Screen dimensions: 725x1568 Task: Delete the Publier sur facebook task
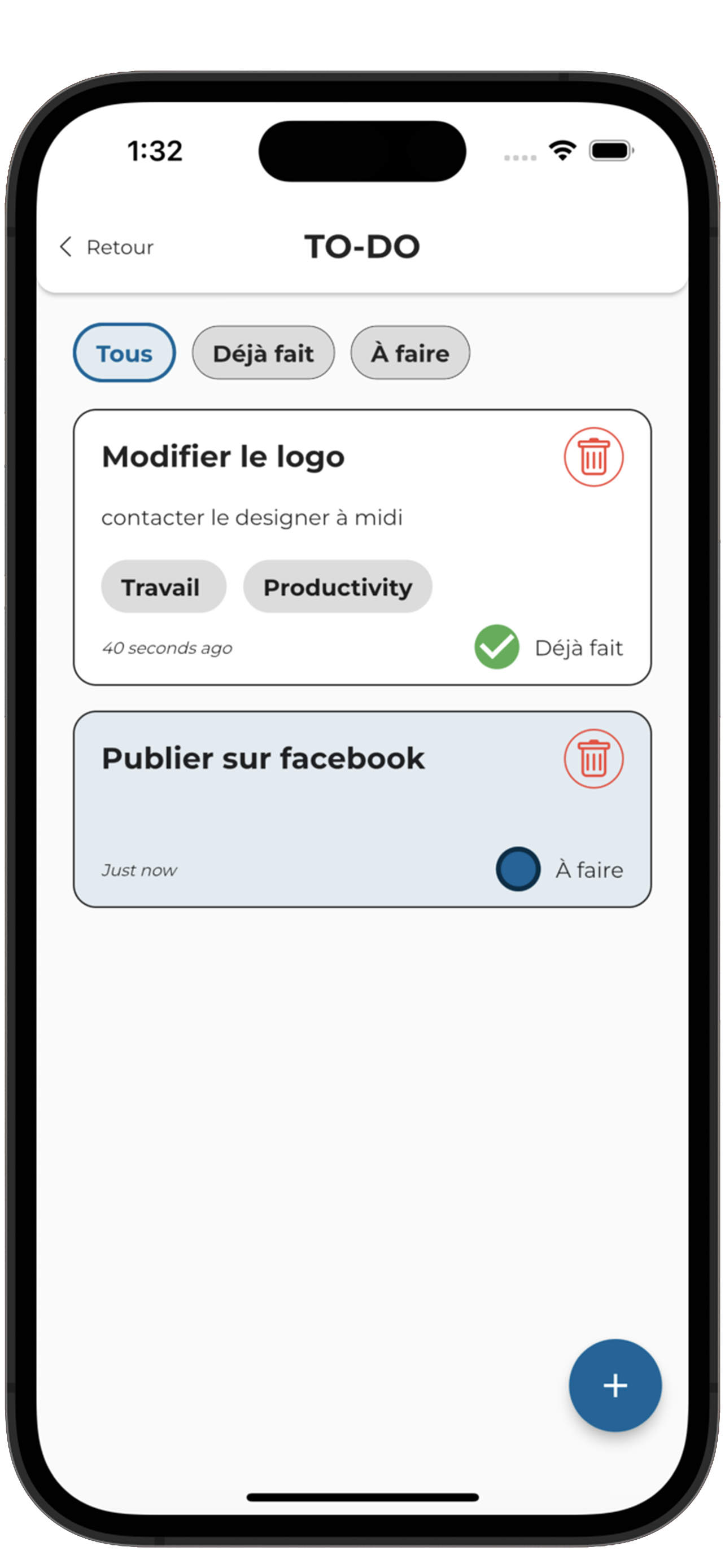point(593,759)
